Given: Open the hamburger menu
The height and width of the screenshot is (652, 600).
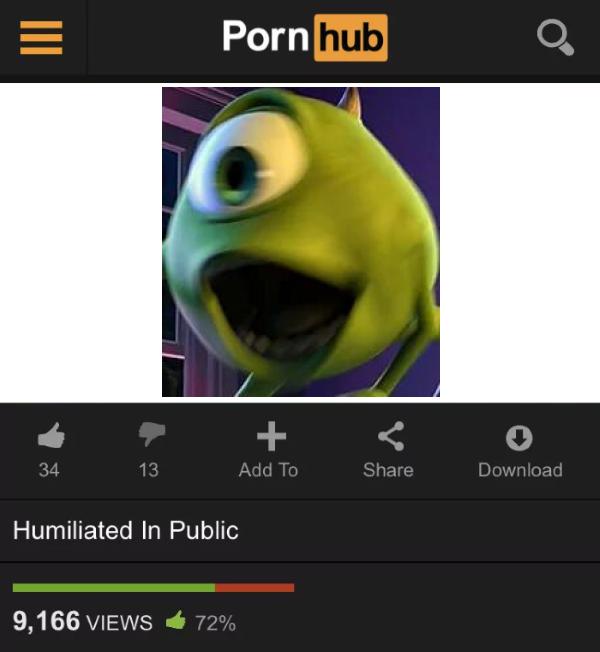Looking at the screenshot, I should pos(42,39).
